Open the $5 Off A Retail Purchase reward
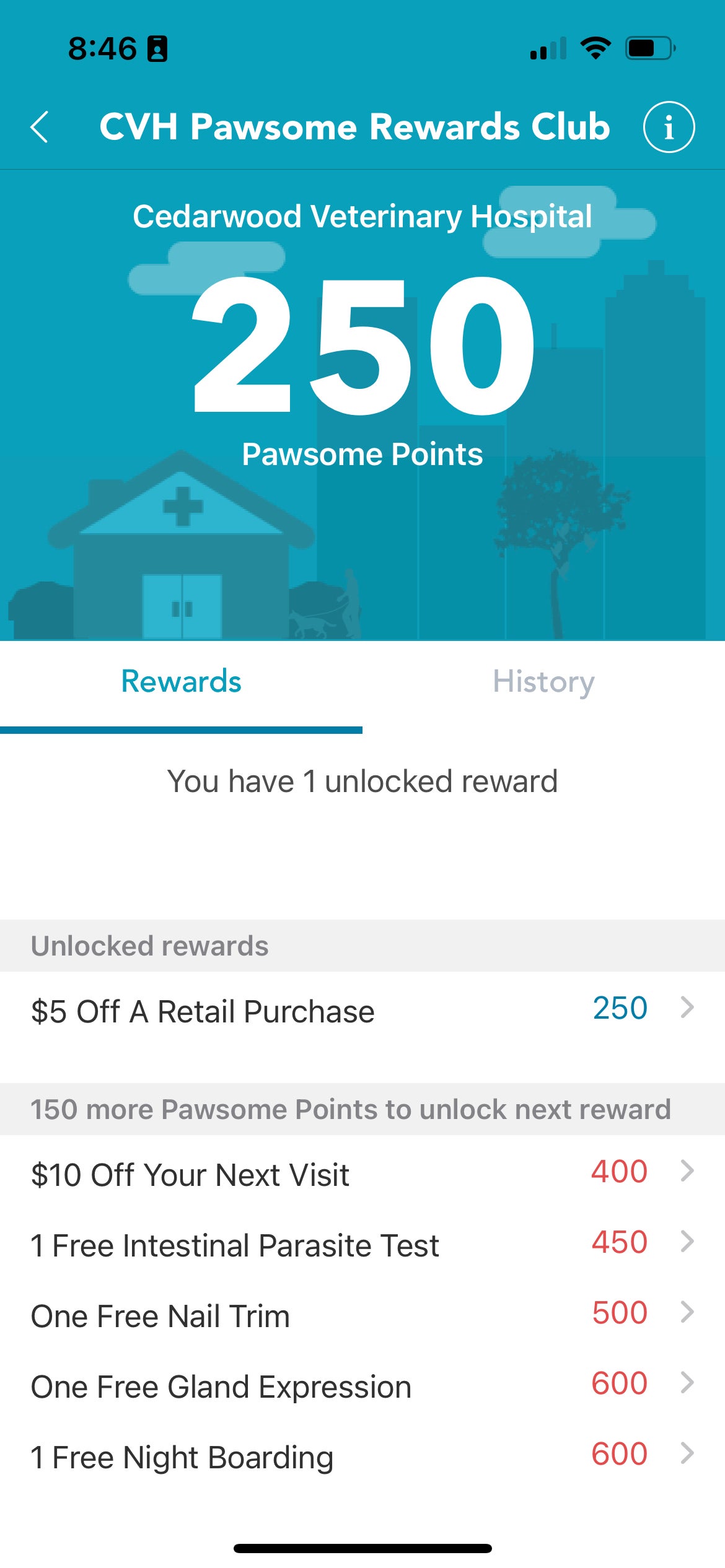 (362, 1011)
